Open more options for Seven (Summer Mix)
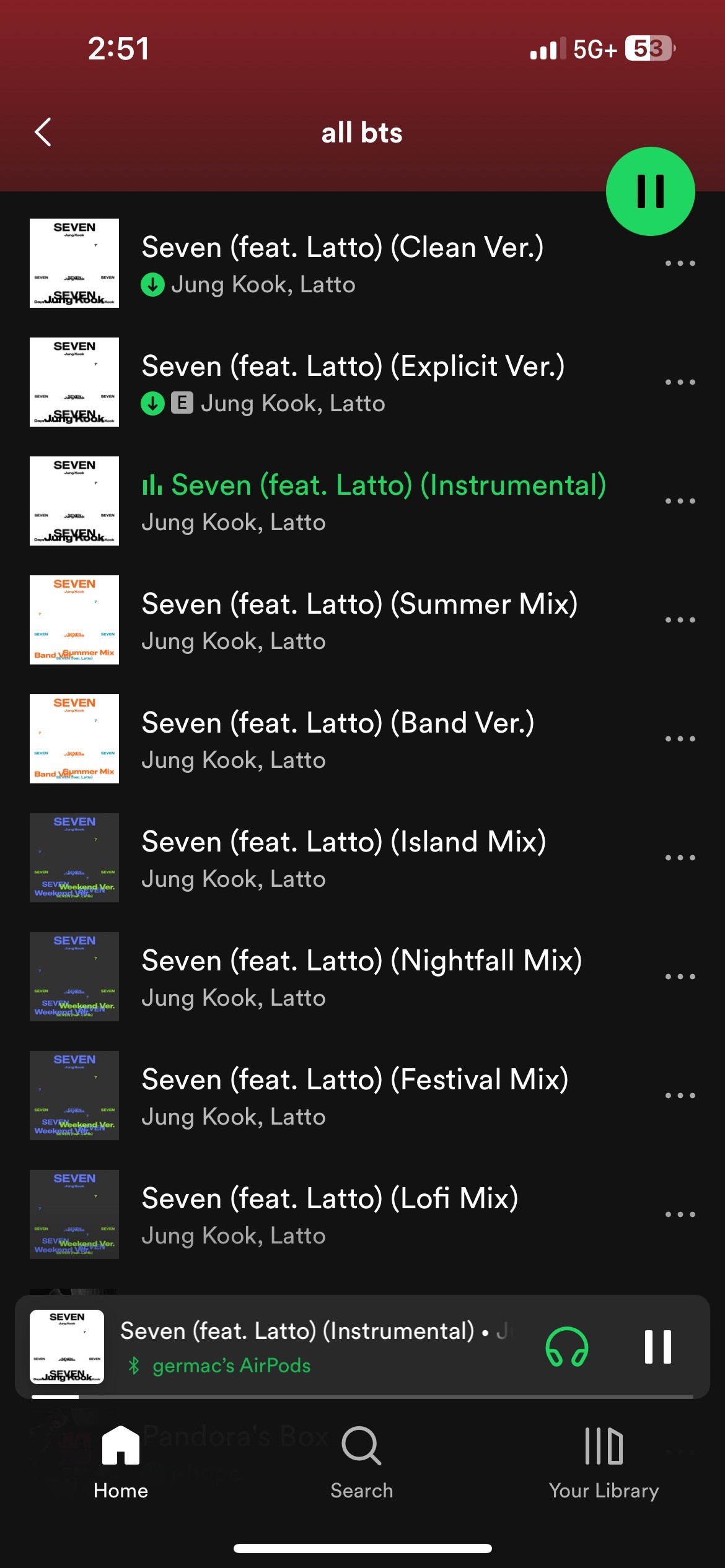The height and width of the screenshot is (1568, 725). (680, 620)
